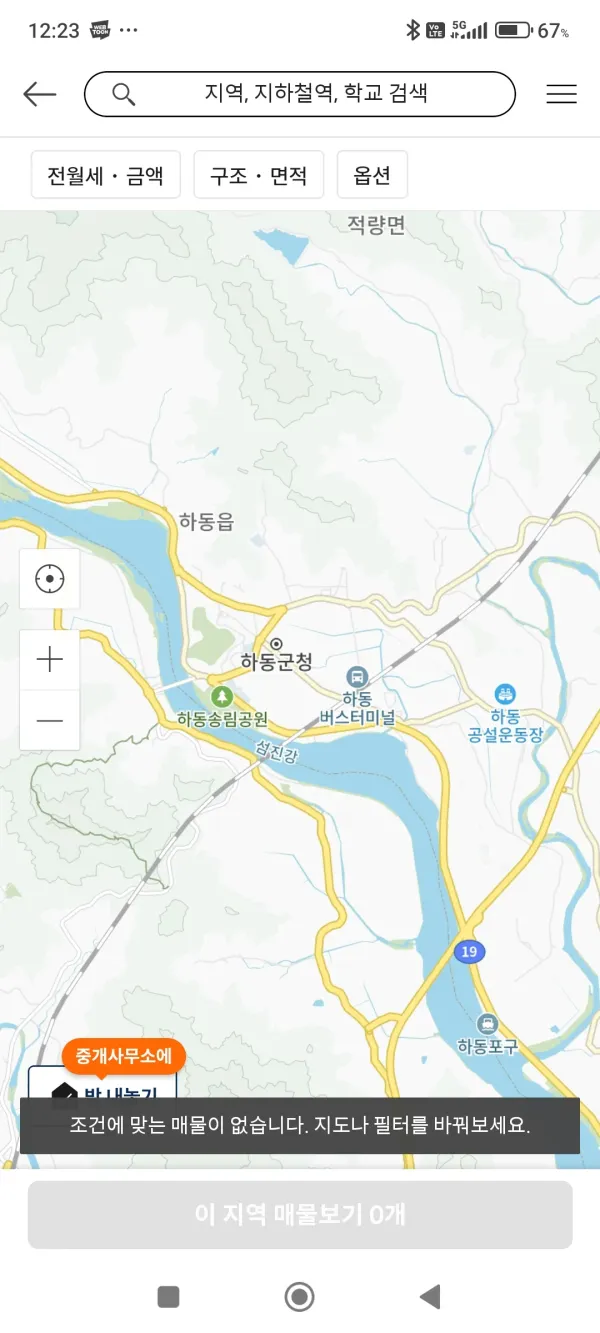Screen dimensions: 600x1333
Task: Open recent apps from navigation bar
Action: click(168, 1297)
